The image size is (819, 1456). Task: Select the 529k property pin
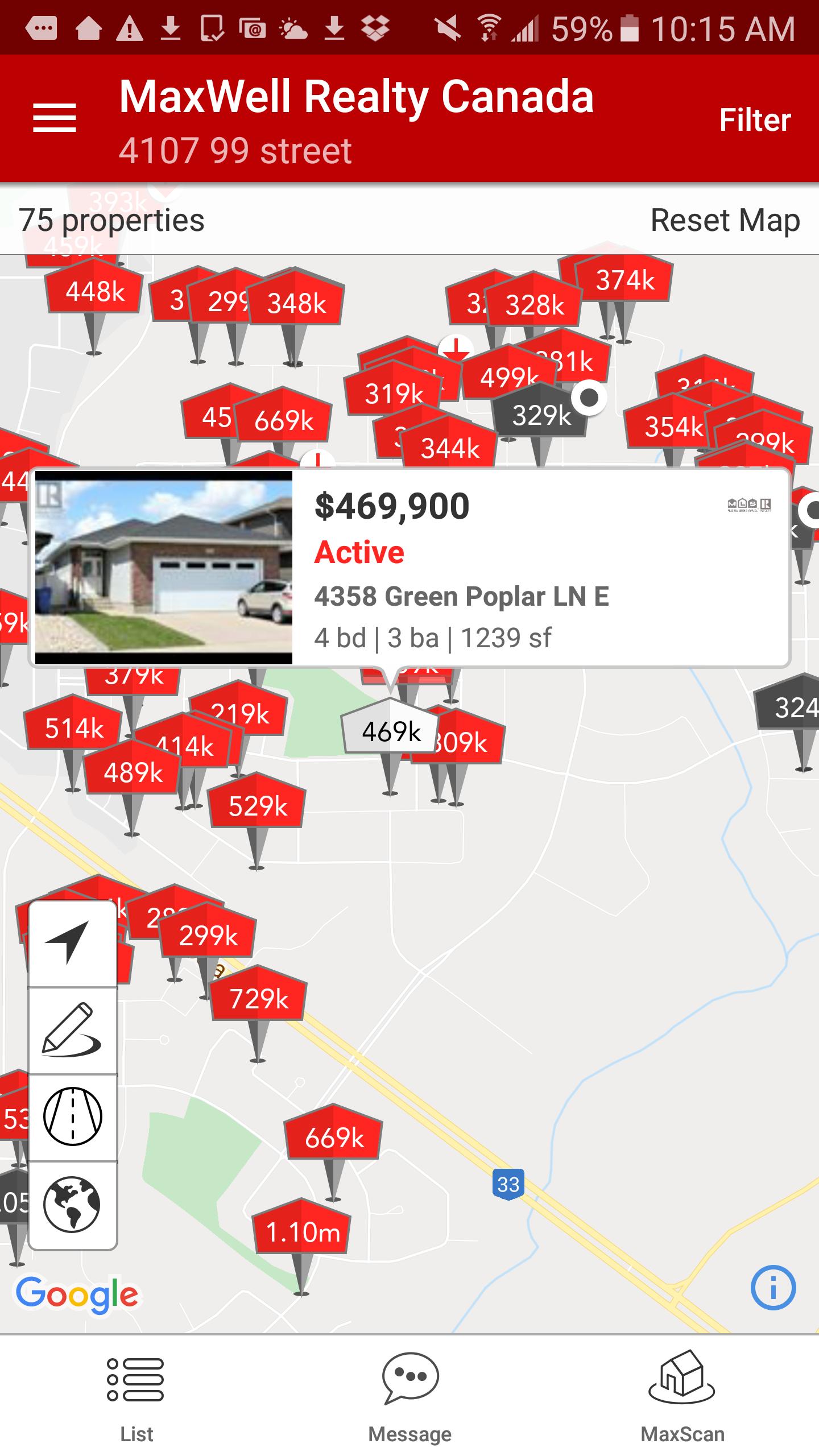pyautogui.click(x=258, y=806)
